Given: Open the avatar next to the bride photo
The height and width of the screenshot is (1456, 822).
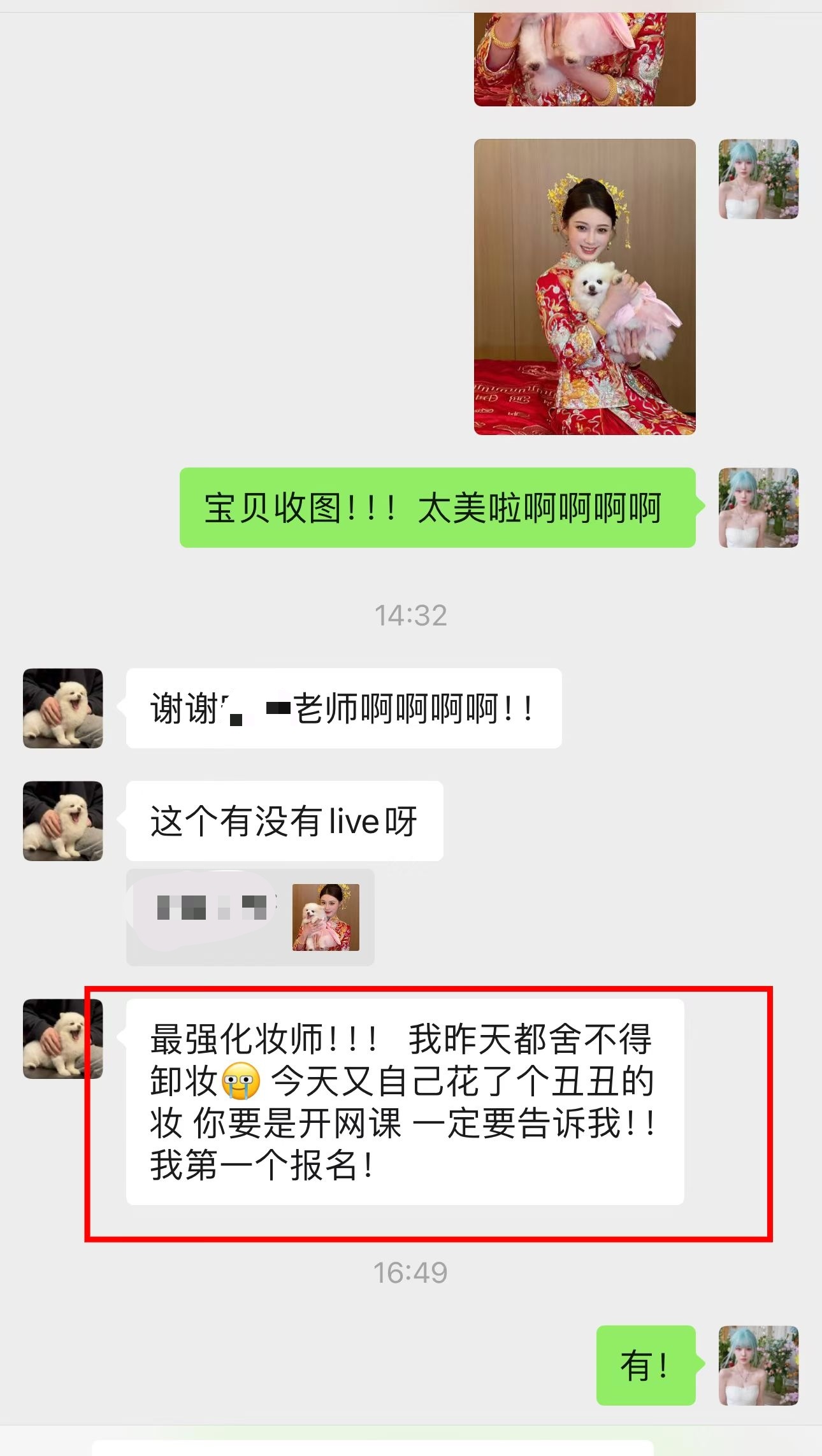Looking at the screenshot, I should pyautogui.click(x=758, y=179).
